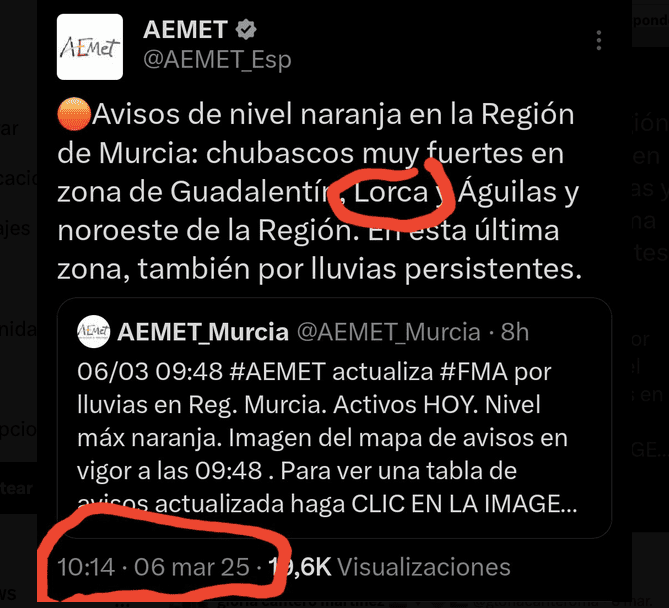The image size is (669, 608).
Task: Open the AEMET profile picture
Action: coord(91,47)
